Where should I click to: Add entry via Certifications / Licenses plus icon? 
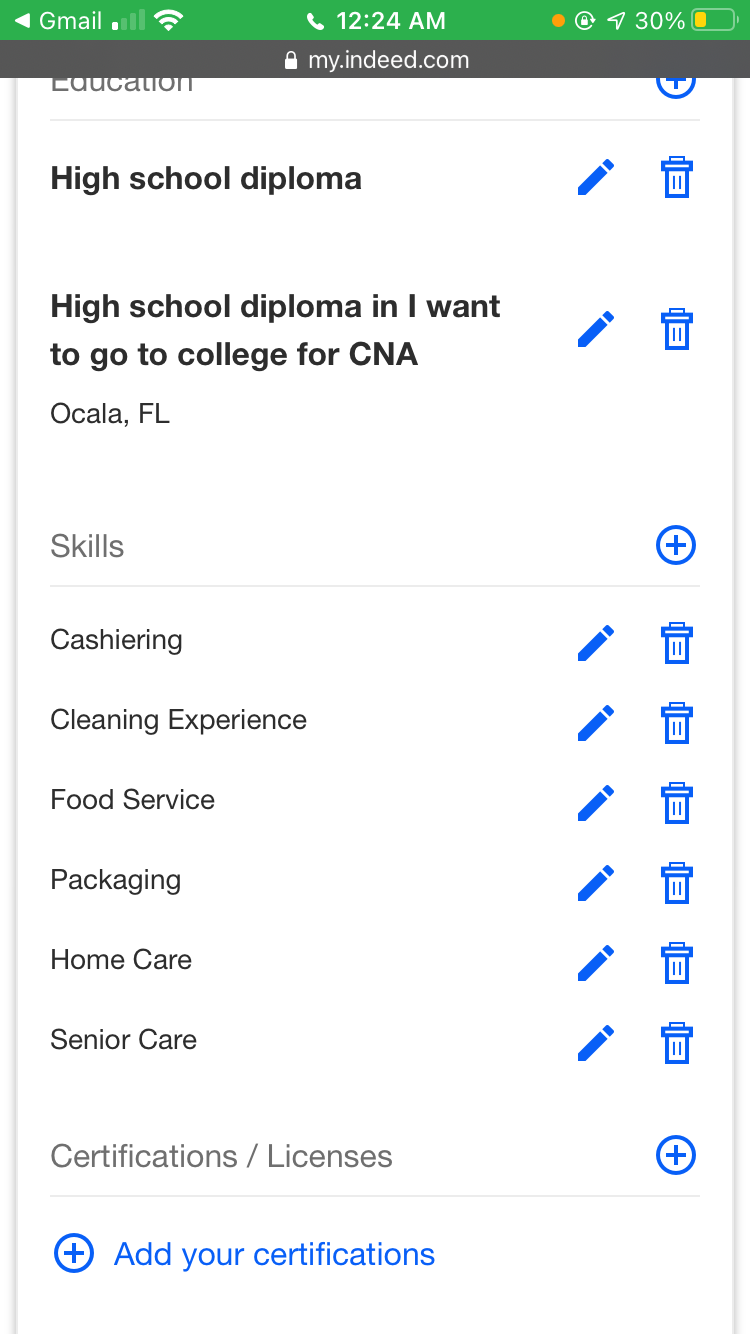tap(676, 1155)
